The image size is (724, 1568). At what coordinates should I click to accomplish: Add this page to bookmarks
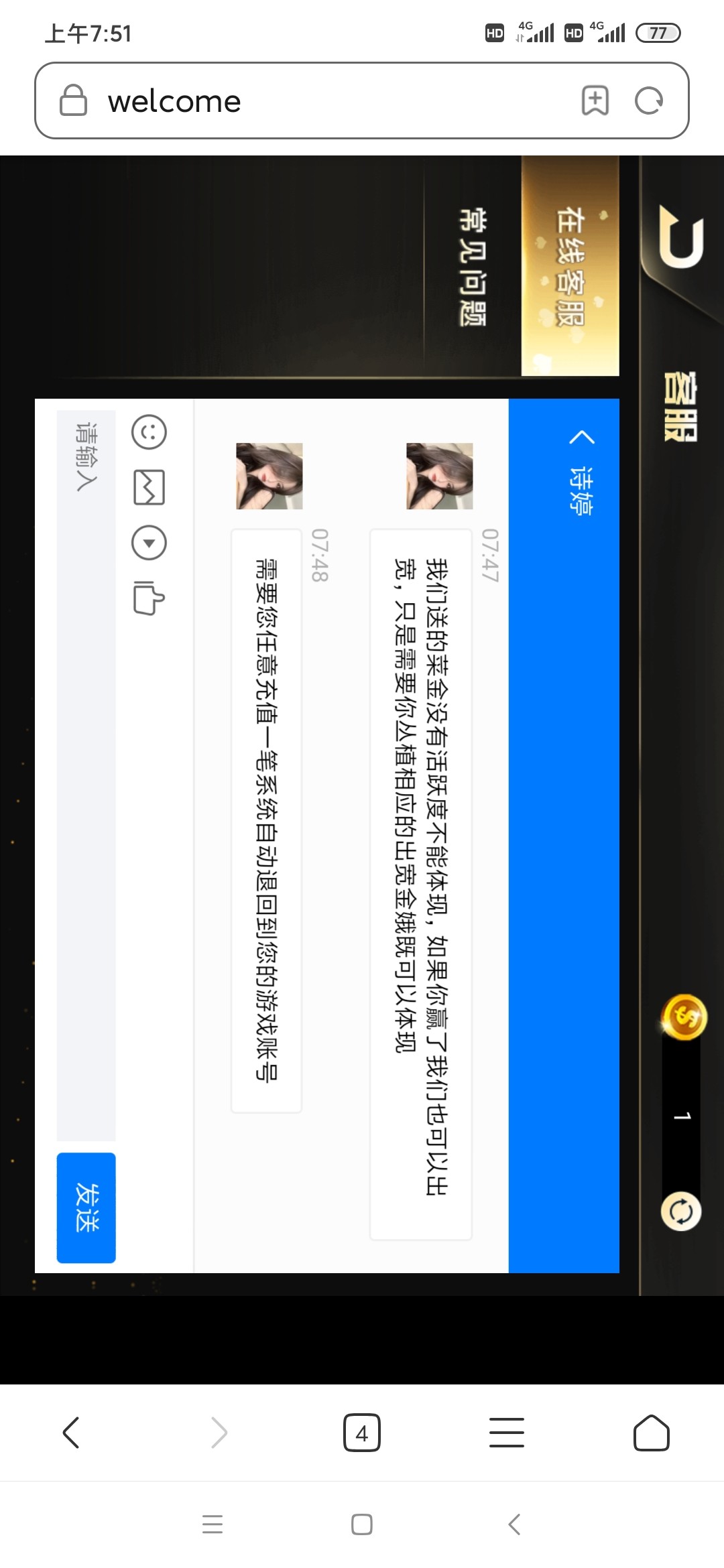[x=595, y=101]
